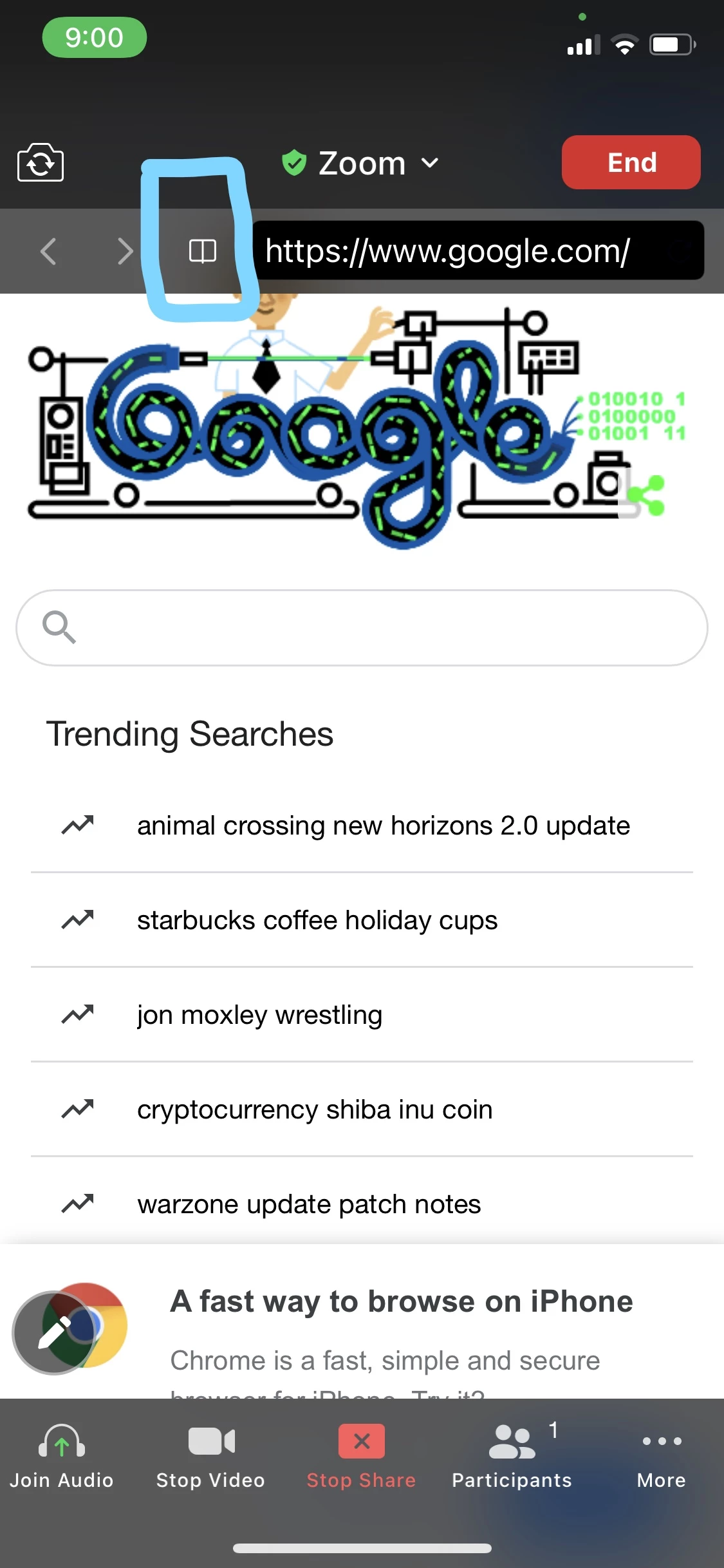Stop Video from the toolbar
Image resolution: width=724 pixels, height=1568 pixels.
(x=210, y=1457)
